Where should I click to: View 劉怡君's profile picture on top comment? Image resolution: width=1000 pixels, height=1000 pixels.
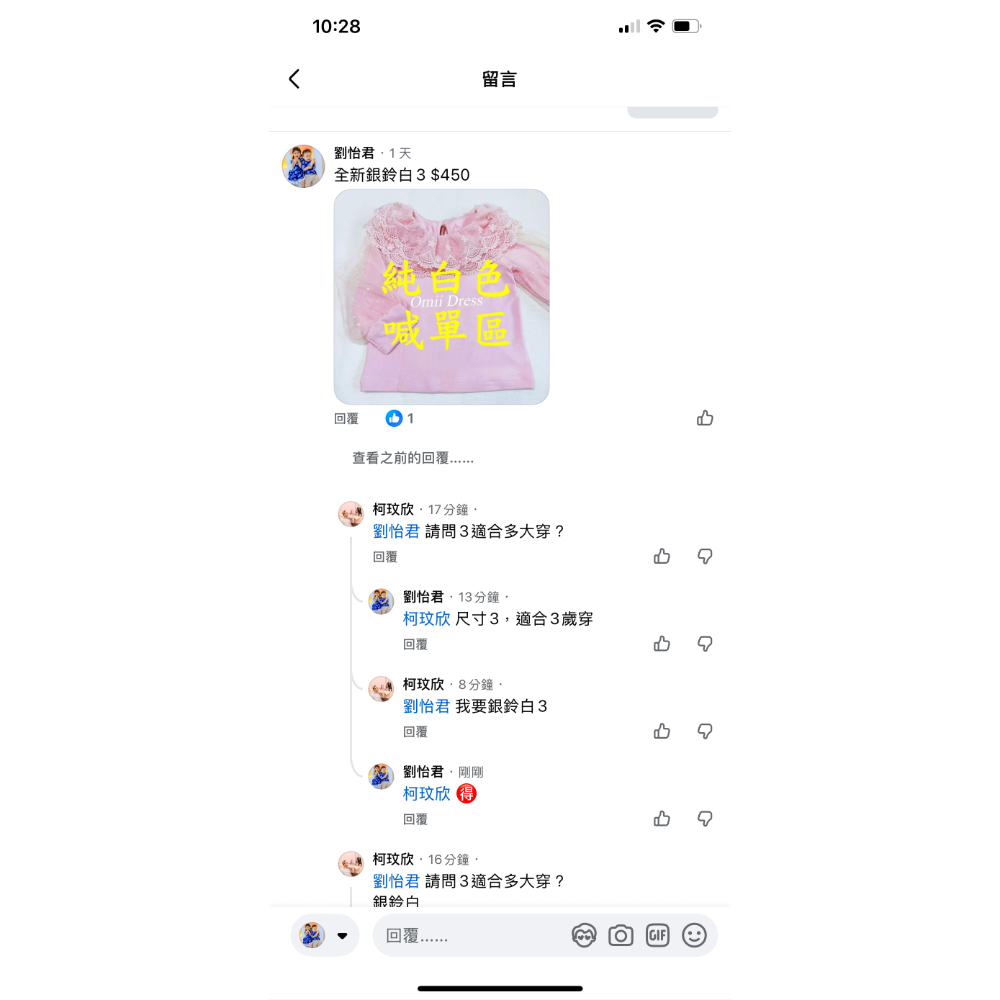(x=303, y=166)
